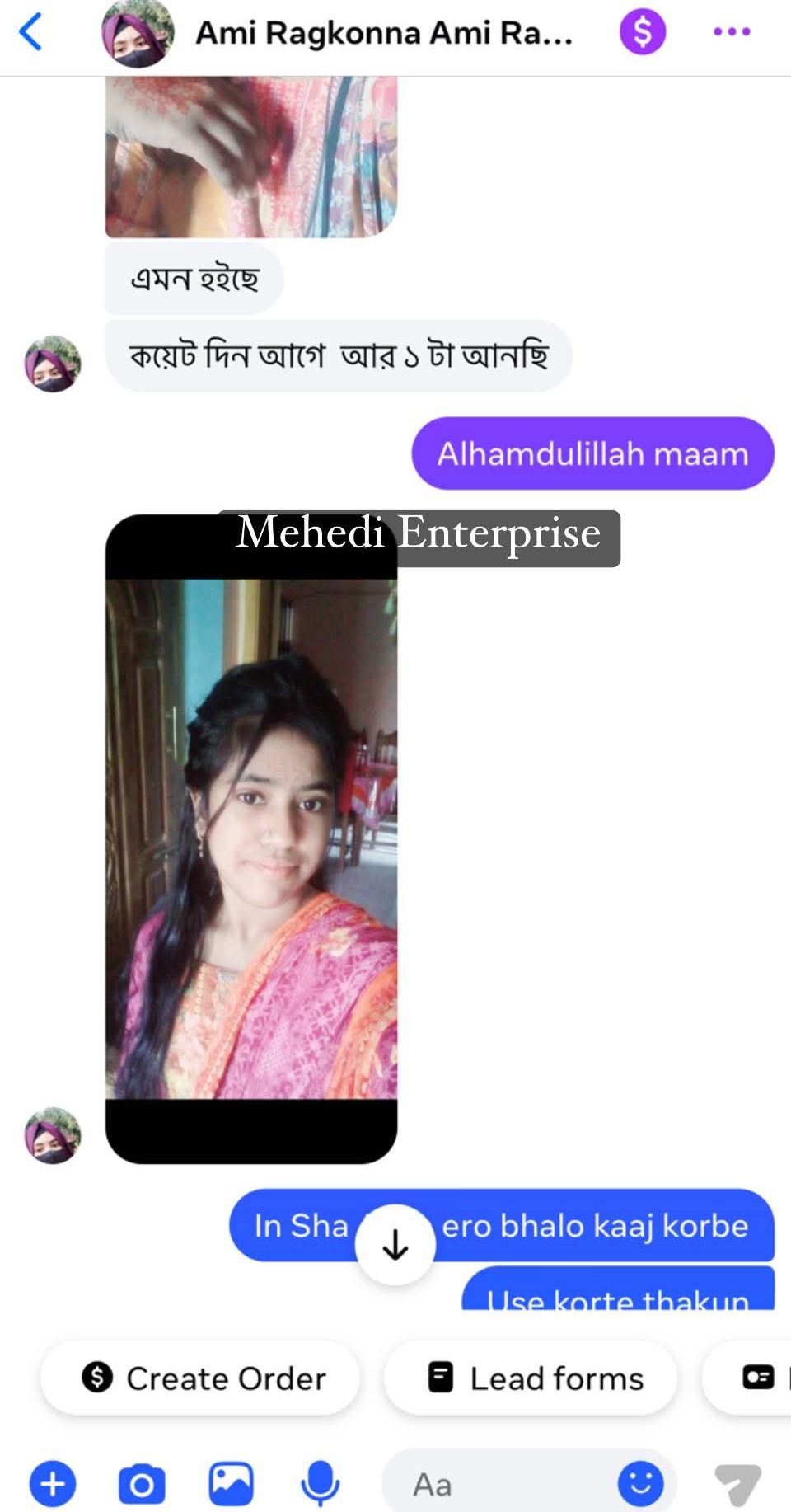The image size is (791, 1512).
Task: Jump to latest messages with down arrow
Action: pos(395,1245)
